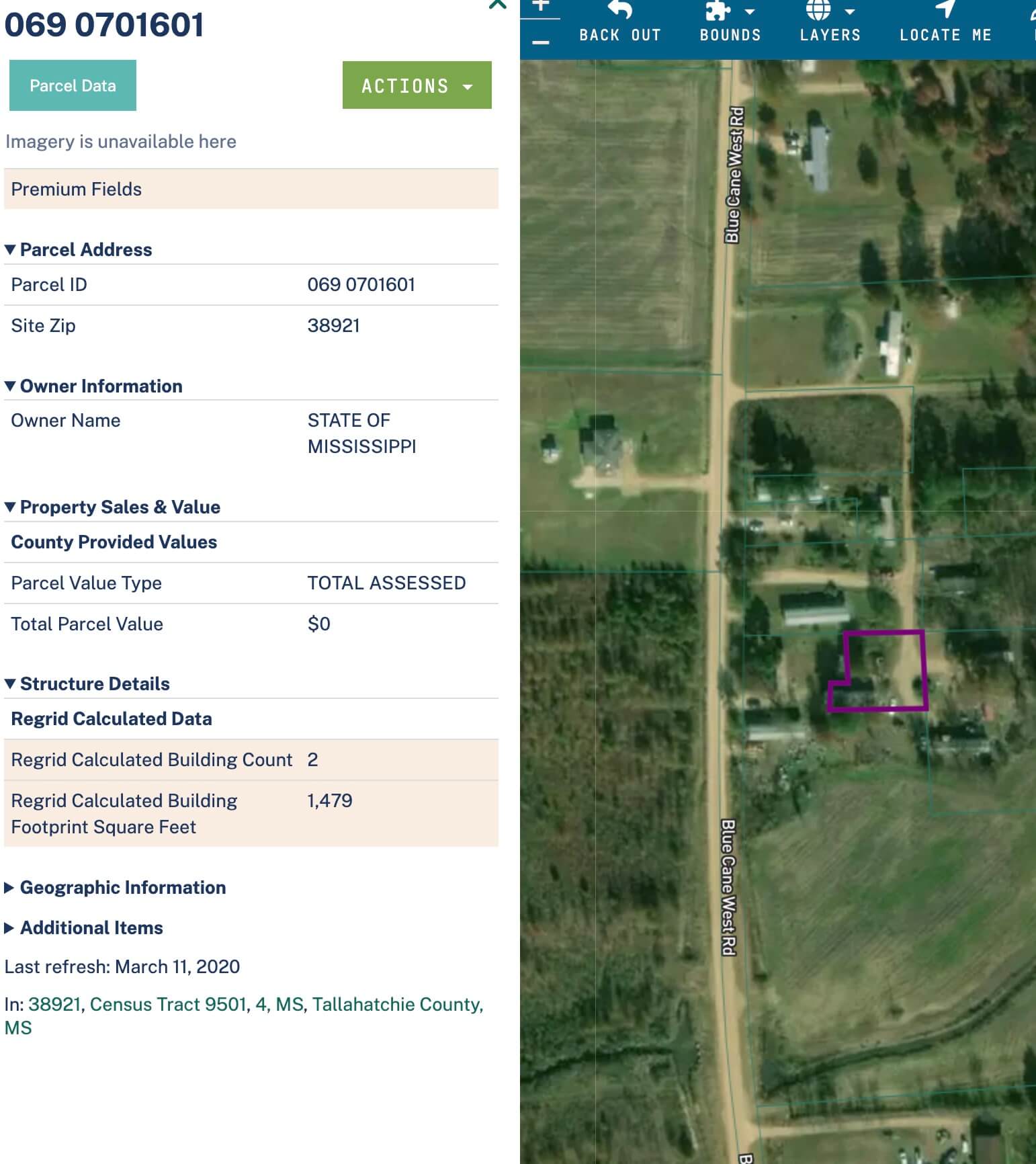Screen dimensions: 1036x1164
Task: Open the Actions menu
Action: pos(417,85)
